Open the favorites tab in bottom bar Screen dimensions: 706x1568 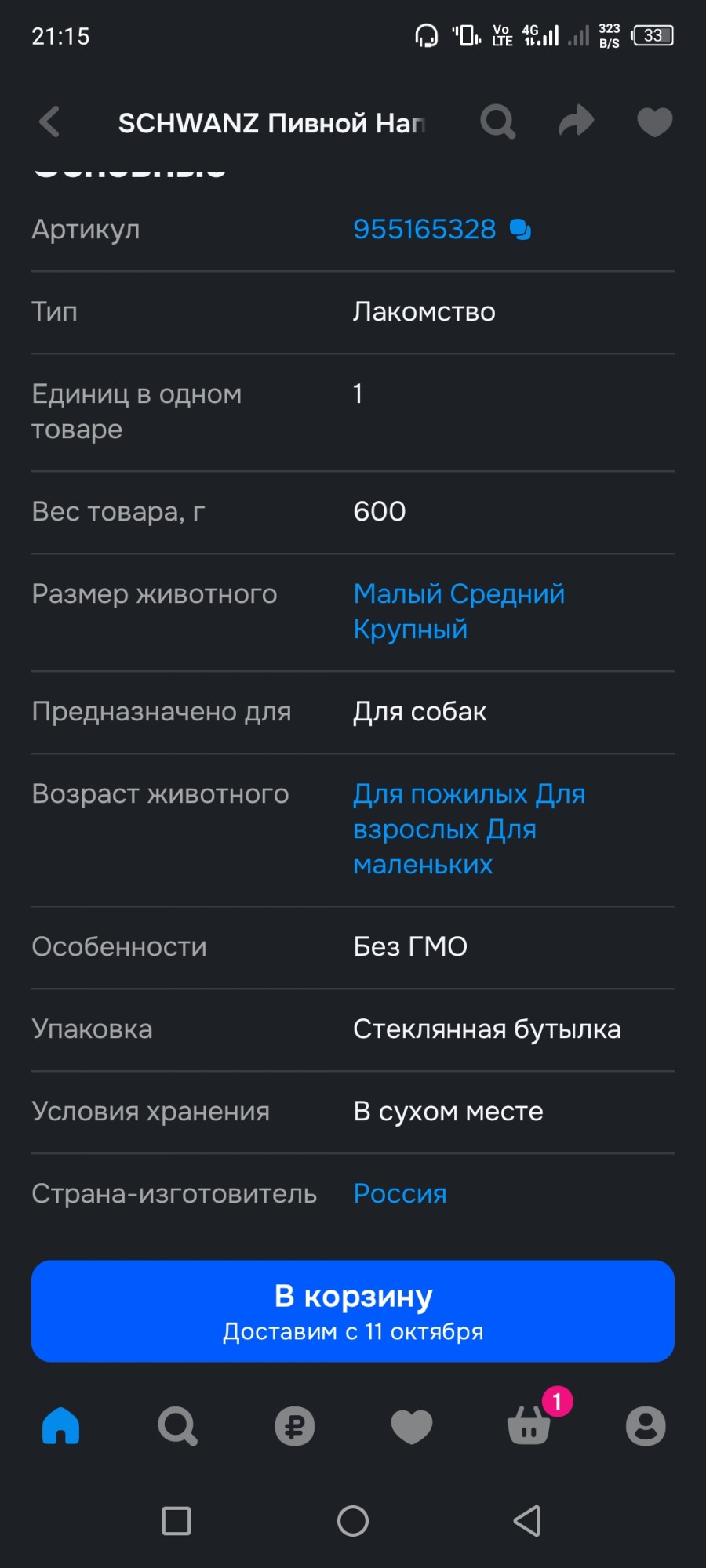point(411,1425)
